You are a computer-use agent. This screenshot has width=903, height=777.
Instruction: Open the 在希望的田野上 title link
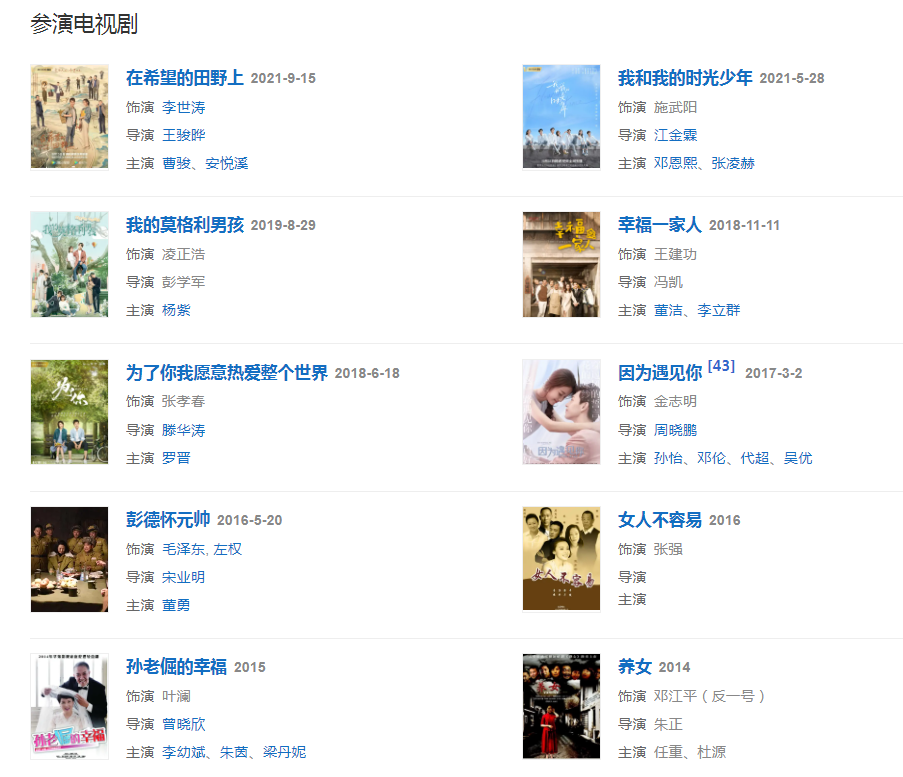tap(185, 78)
